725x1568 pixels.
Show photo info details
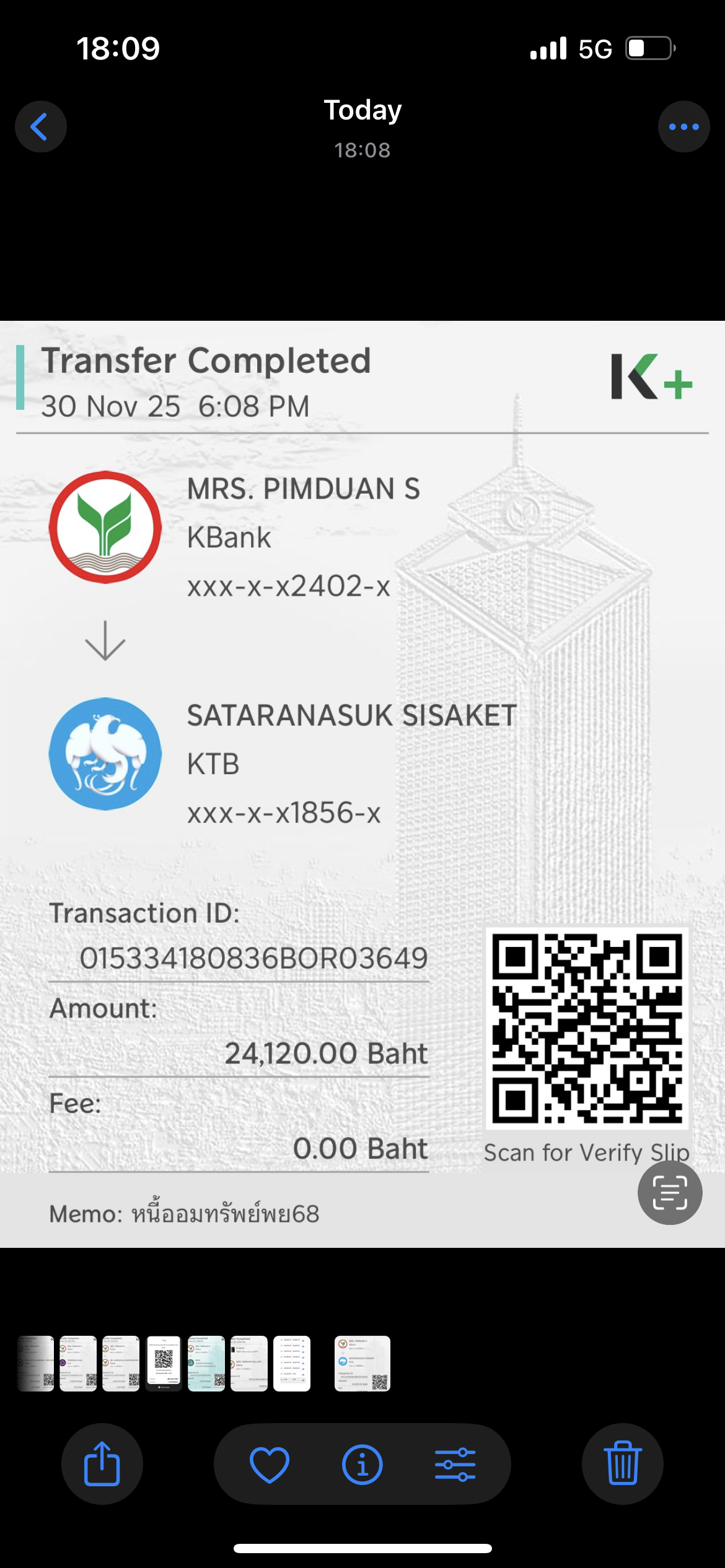362,1464
